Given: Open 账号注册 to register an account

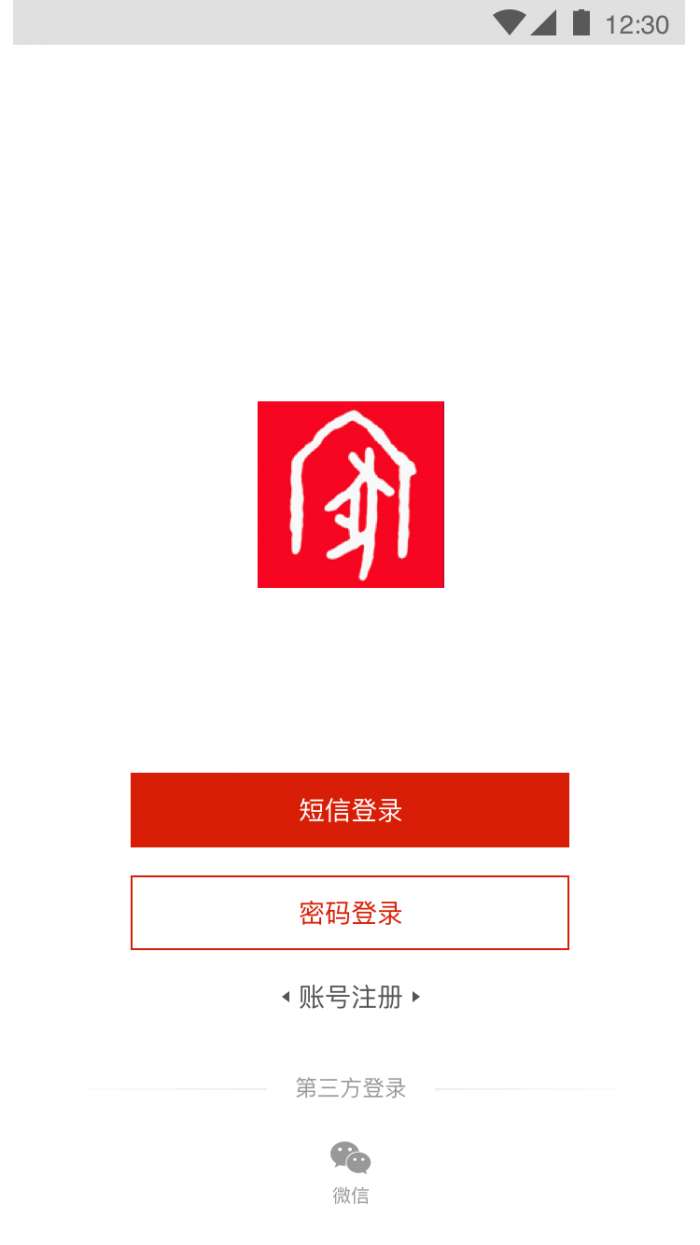Looking at the screenshot, I should point(350,997).
